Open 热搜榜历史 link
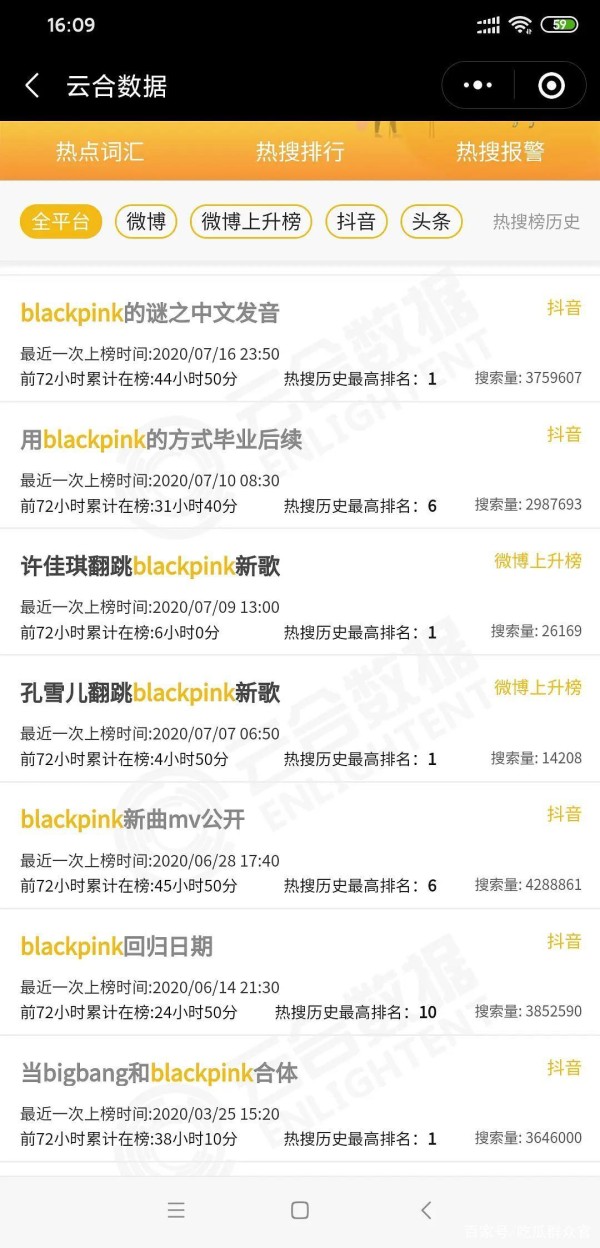Image resolution: width=600 pixels, height=1248 pixels. coord(536,222)
